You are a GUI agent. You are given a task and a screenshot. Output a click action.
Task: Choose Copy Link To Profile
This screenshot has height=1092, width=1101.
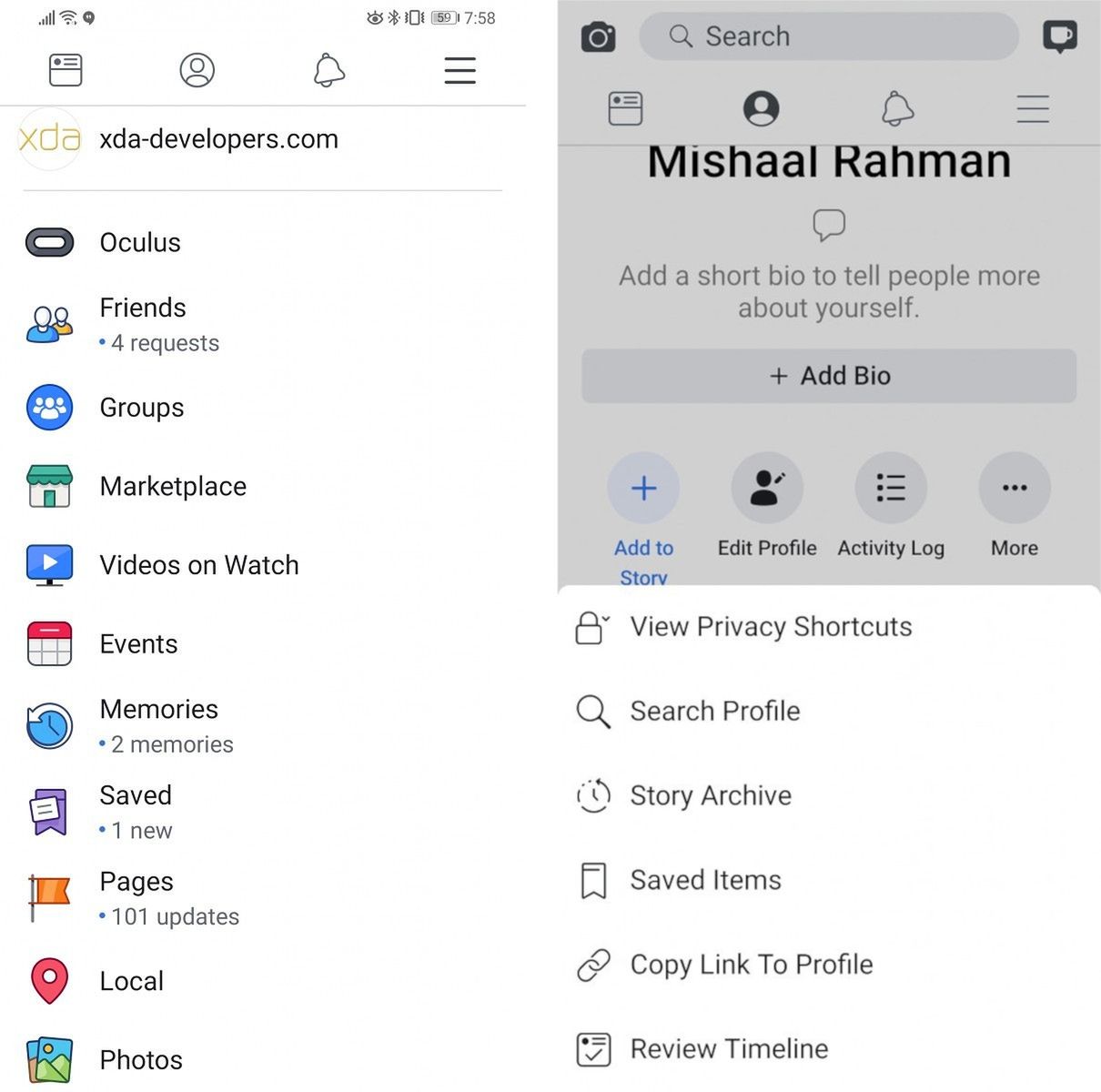coord(751,965)
